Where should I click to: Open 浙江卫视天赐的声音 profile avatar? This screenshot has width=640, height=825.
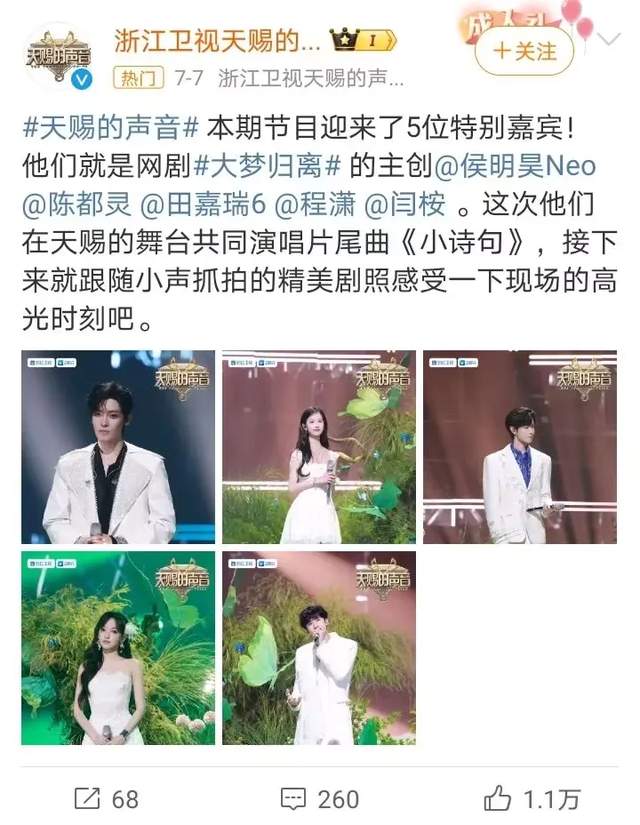click(x=58, y=55)
